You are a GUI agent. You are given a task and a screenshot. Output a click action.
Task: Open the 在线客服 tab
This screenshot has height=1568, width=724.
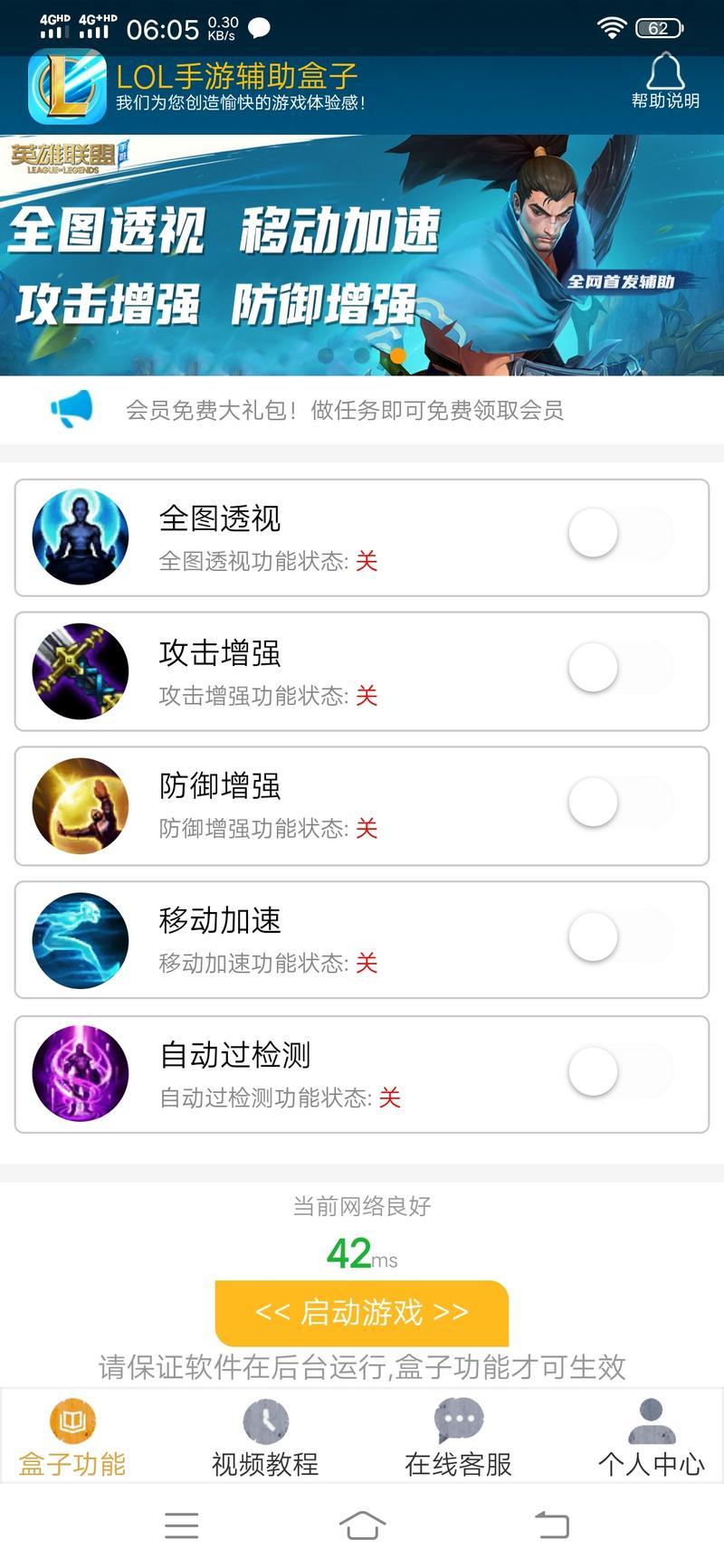pyautogui.click(x=458, y=1437)
